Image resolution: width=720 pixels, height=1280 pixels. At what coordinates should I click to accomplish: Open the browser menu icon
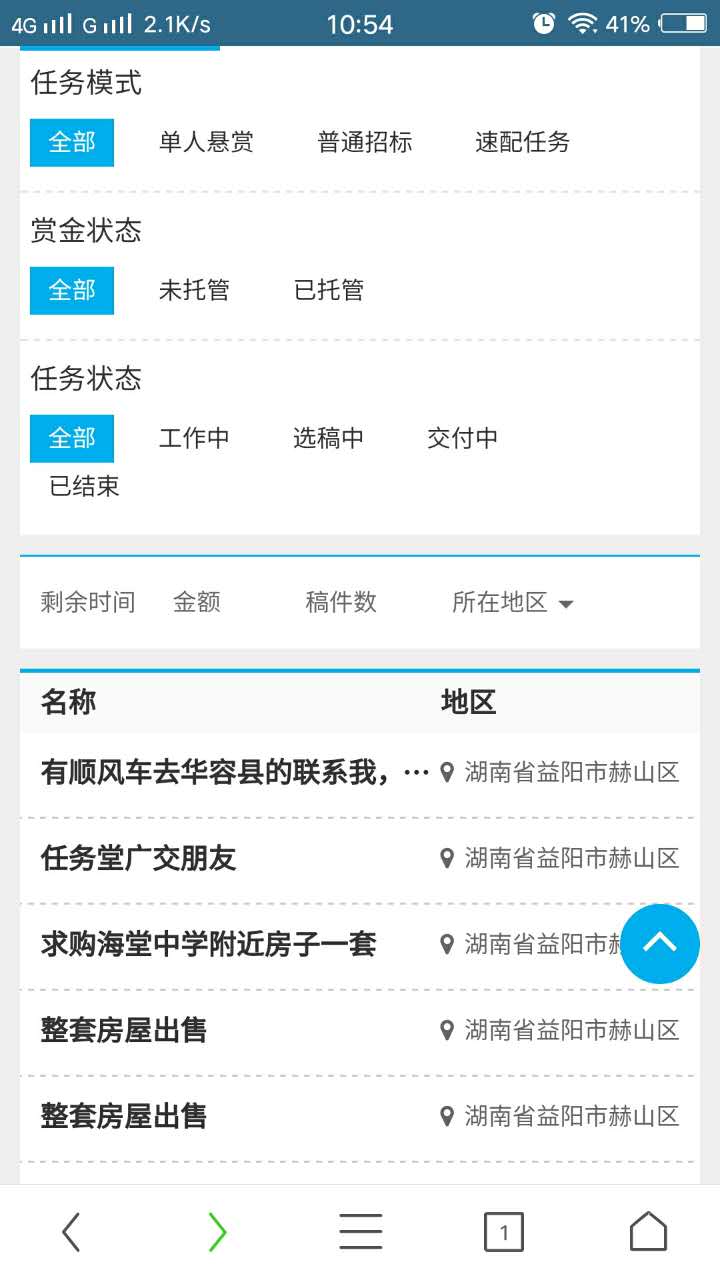pos(361,1232)
